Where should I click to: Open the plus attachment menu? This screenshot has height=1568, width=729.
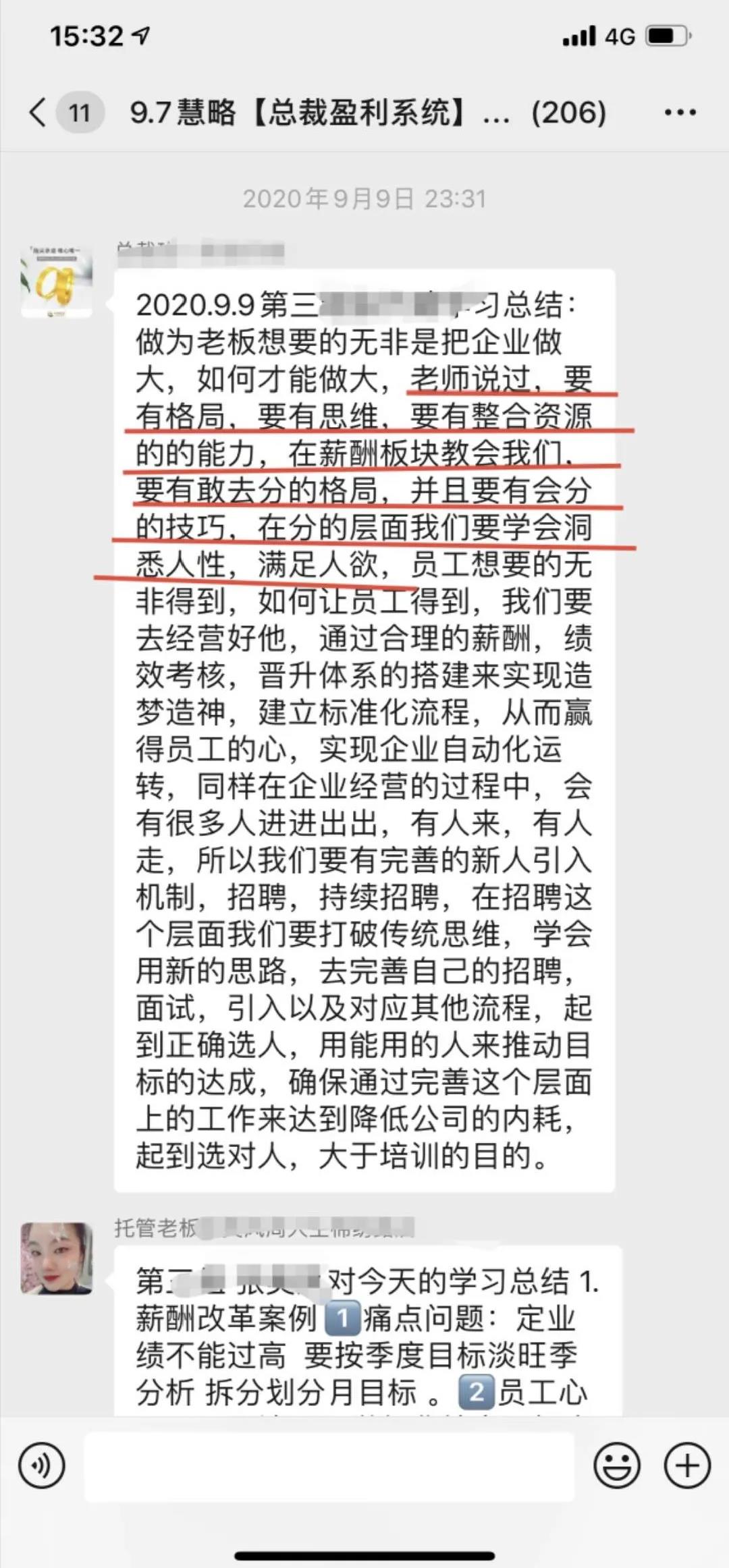687,1465
